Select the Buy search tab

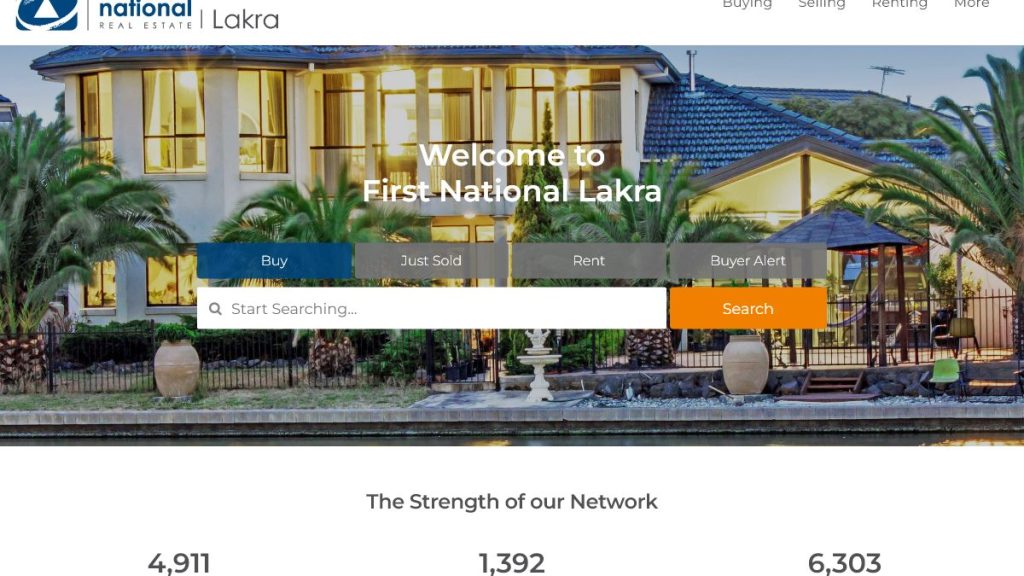[x=274, y=261]
